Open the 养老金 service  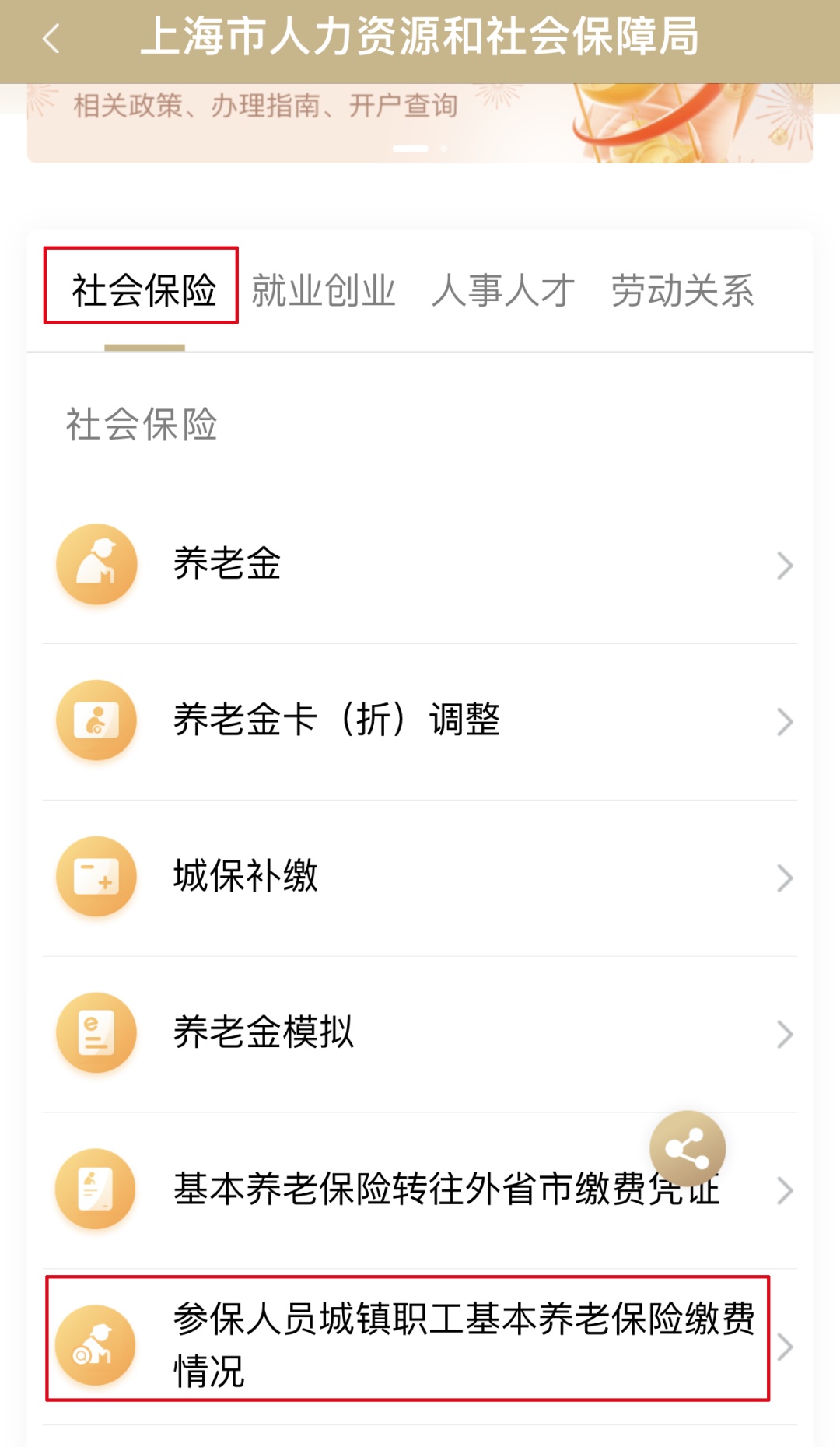coord(420,564)
